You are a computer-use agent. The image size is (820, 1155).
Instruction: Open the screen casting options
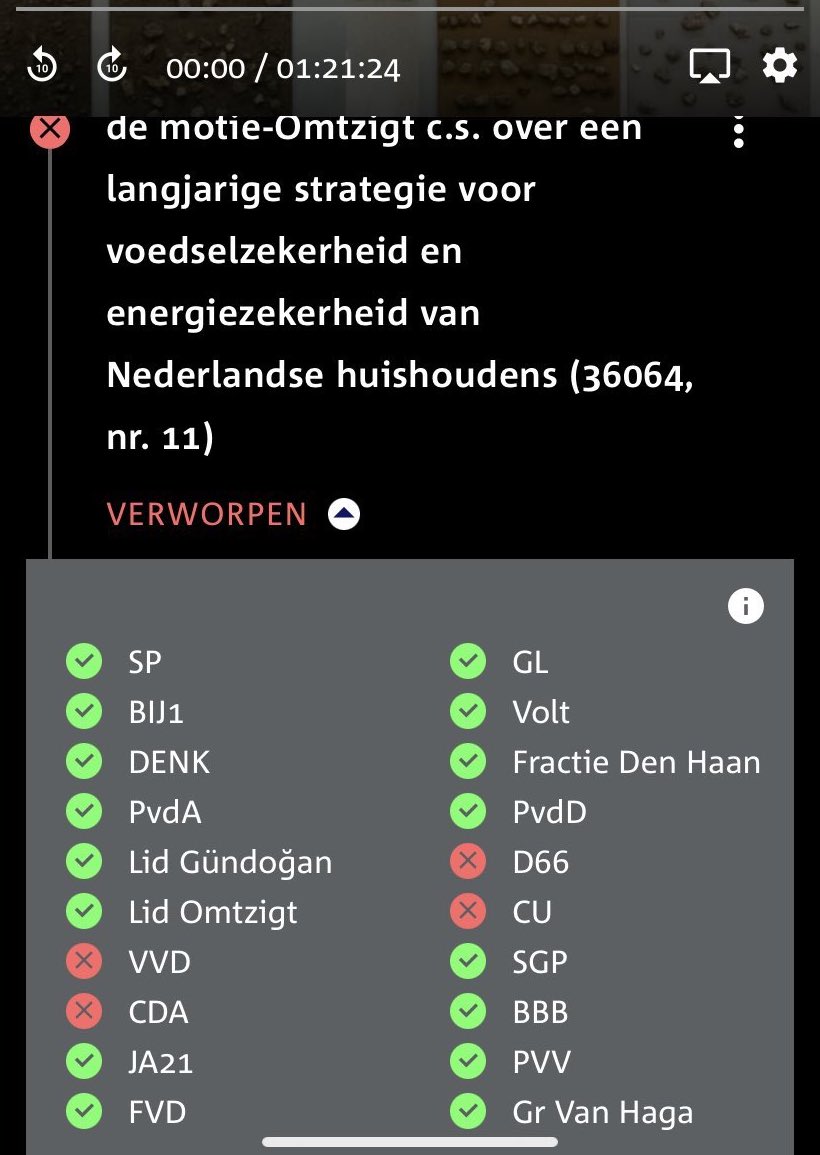tap(710, 64)
